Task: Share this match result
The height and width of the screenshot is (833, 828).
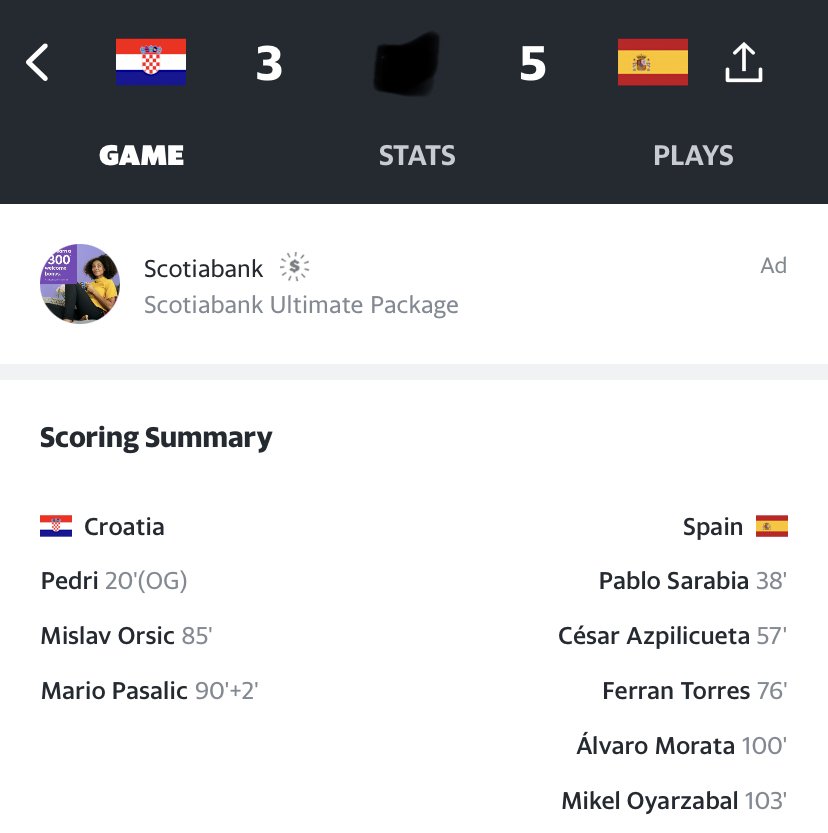Action: coord(742,63)
